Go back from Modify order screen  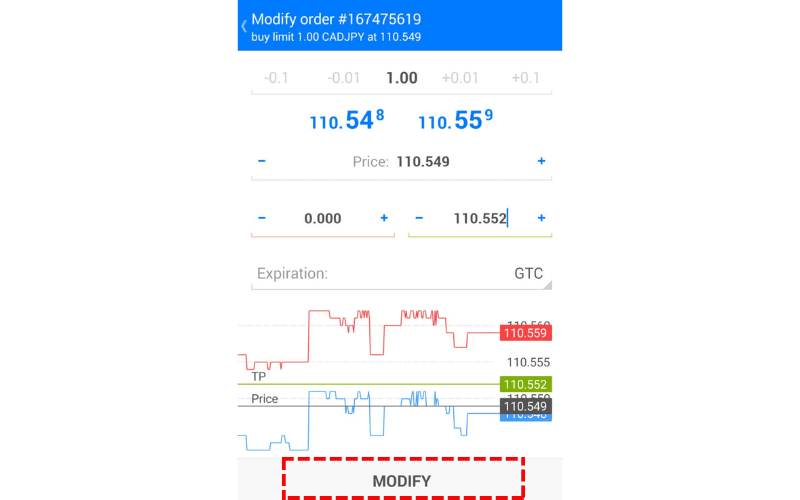tap(244, 26)
